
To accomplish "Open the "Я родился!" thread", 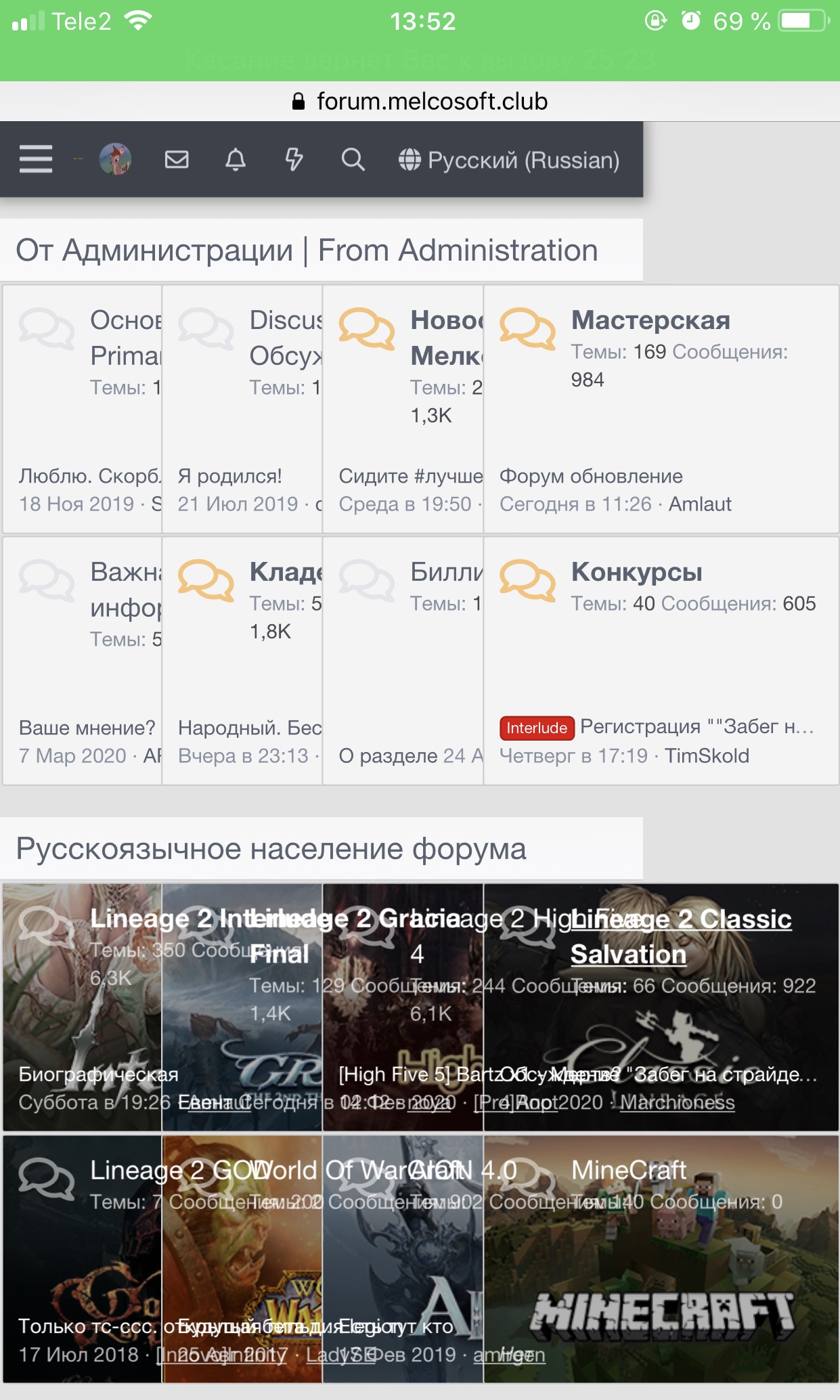I will tap(229, 476).
